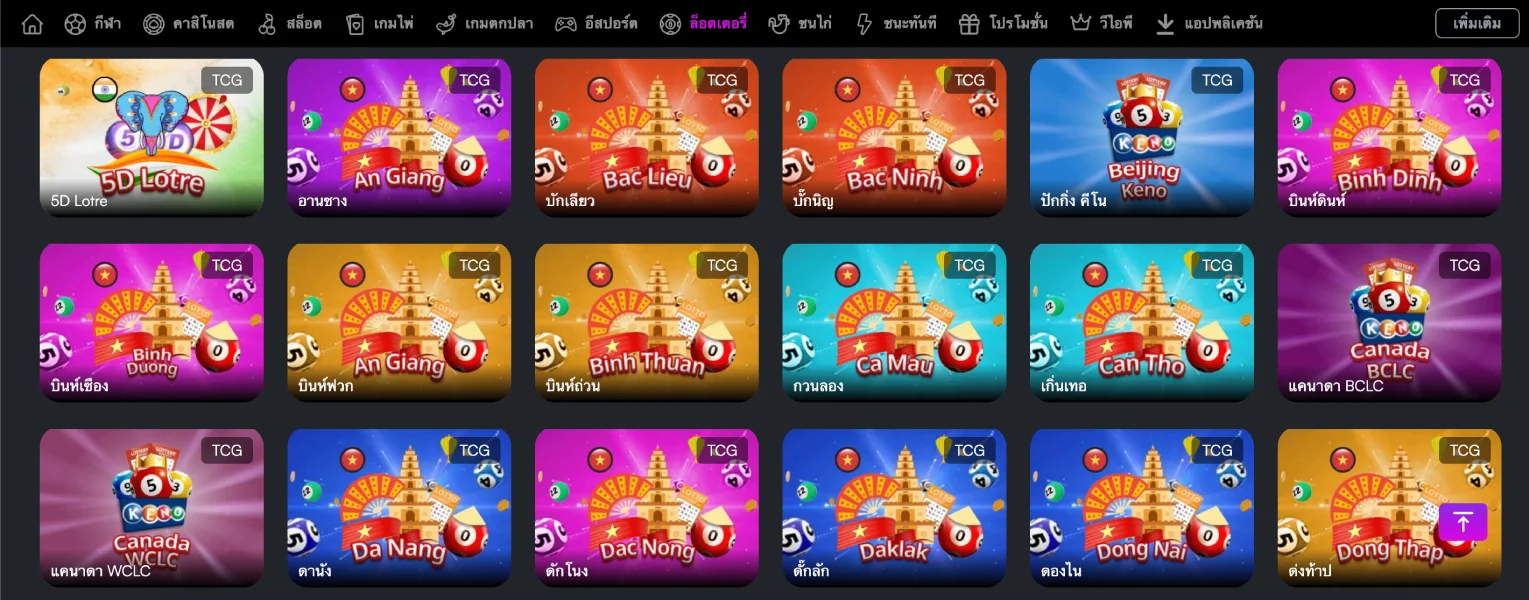This screenshot has height=600, width=1529.
Task: Select the Ca Mau lottery
Action: (894, 322)
